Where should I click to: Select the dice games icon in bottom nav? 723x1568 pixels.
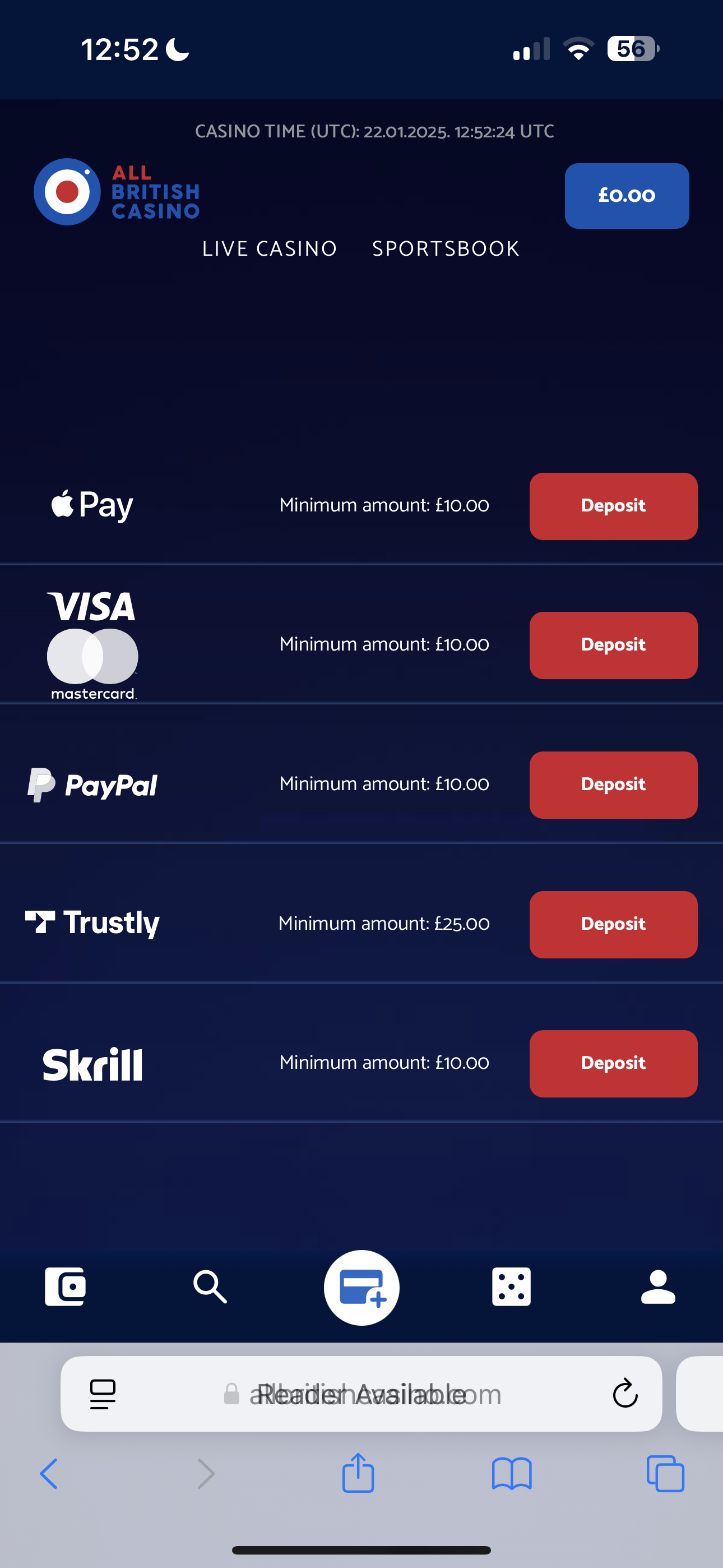(x=511, y=1288)
